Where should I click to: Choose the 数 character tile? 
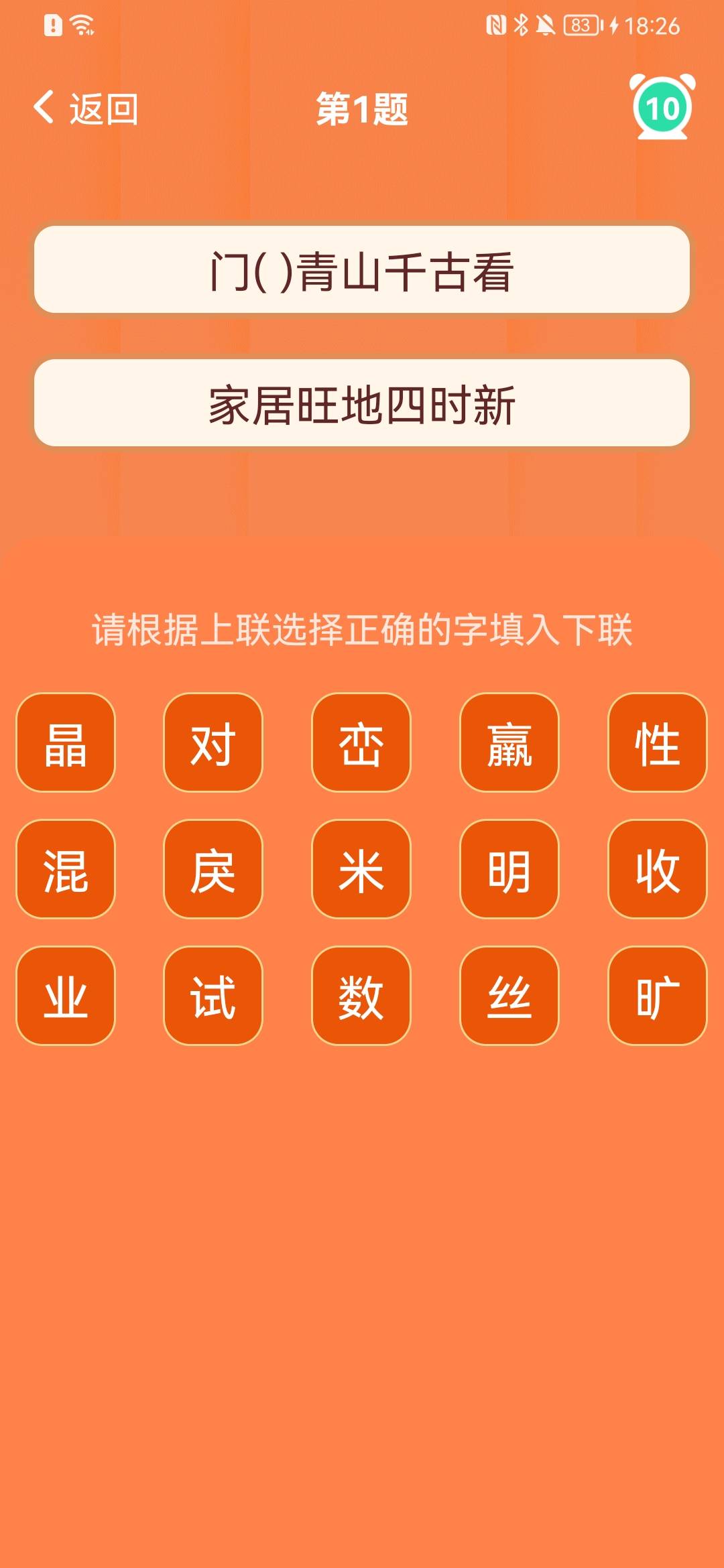tap(361, 996)
